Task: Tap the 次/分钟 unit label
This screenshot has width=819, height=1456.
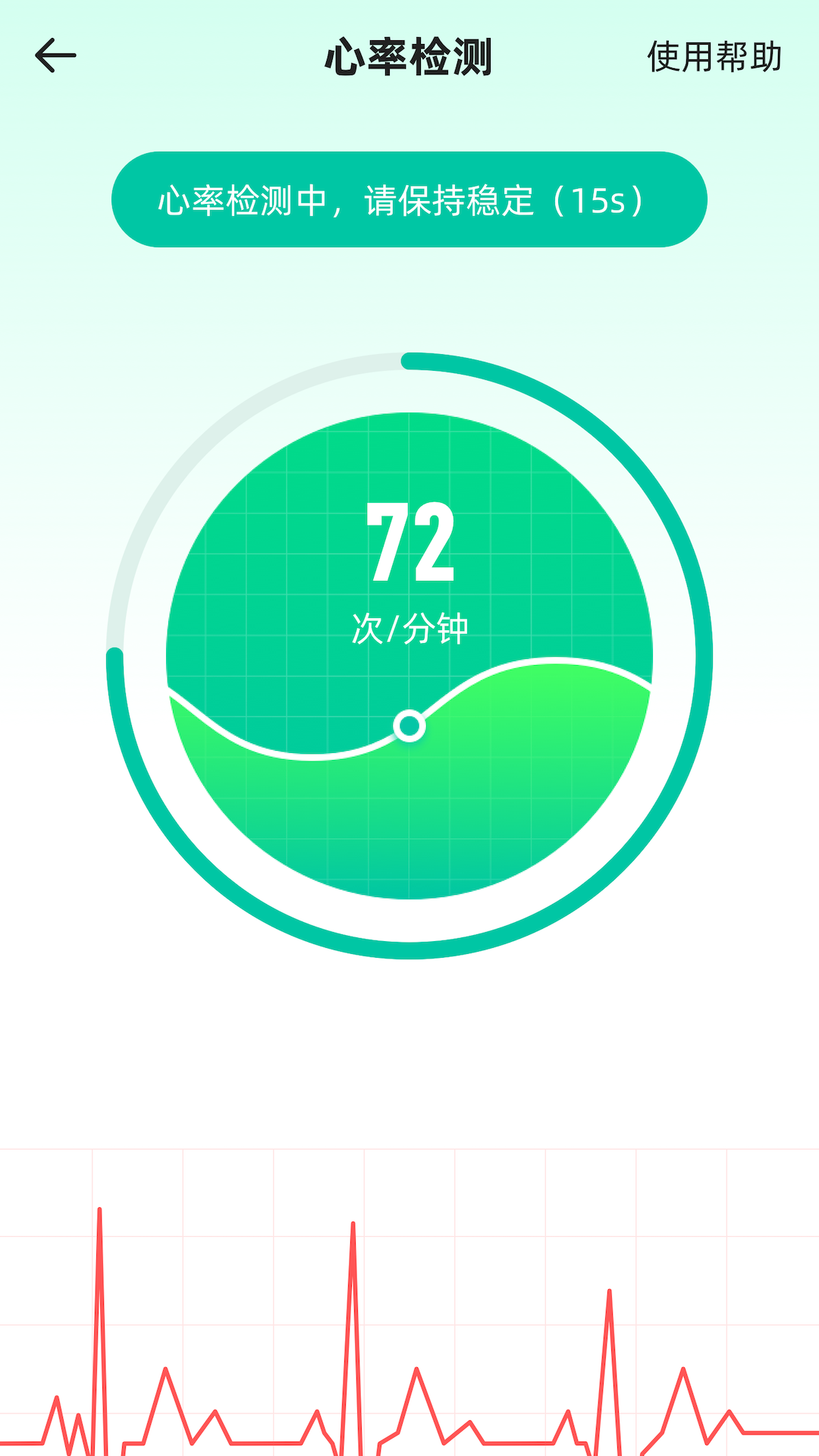Action: click(x=409, y=628)
